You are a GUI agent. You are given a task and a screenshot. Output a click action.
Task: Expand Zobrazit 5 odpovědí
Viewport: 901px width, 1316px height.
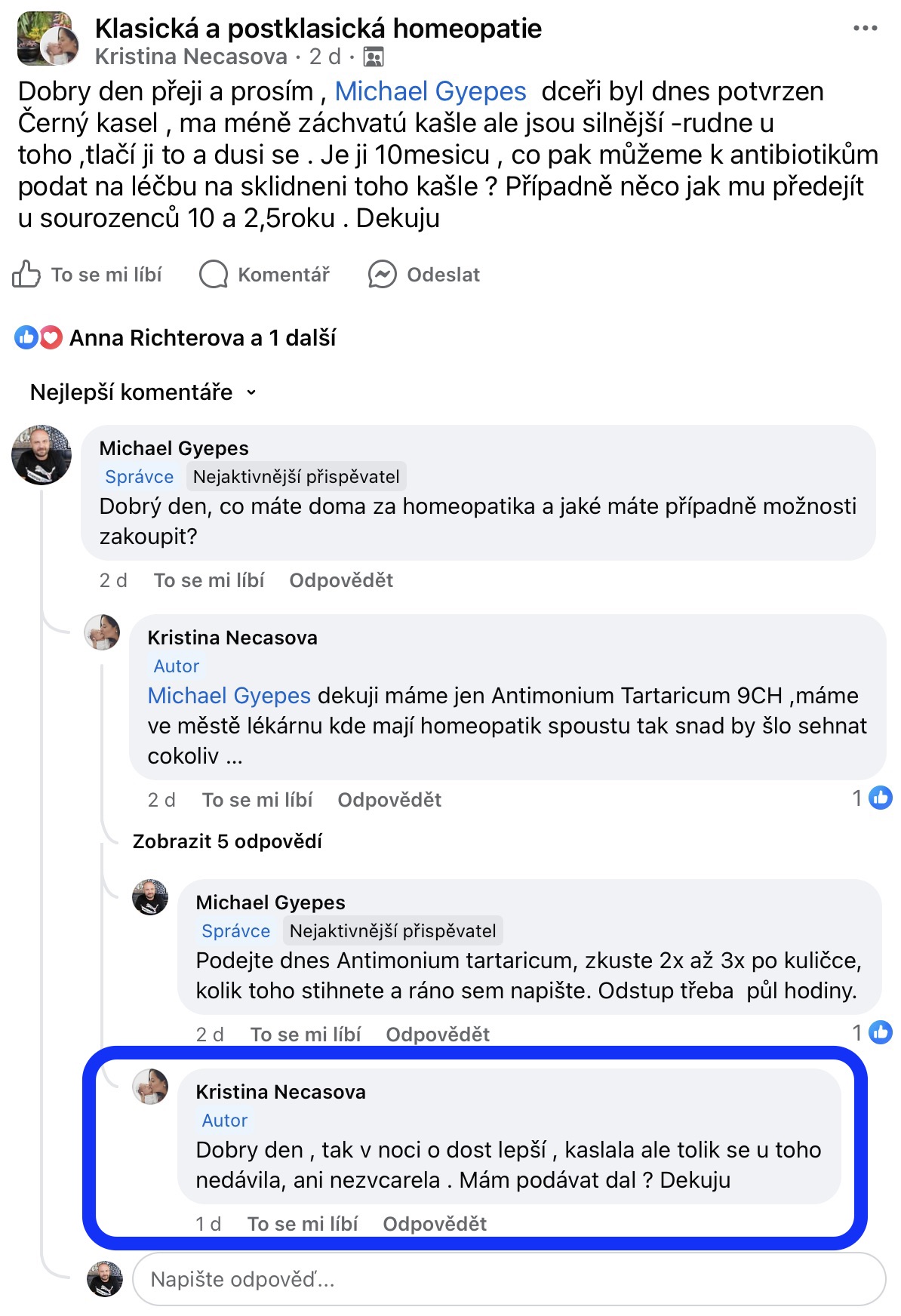click(227, 841)
